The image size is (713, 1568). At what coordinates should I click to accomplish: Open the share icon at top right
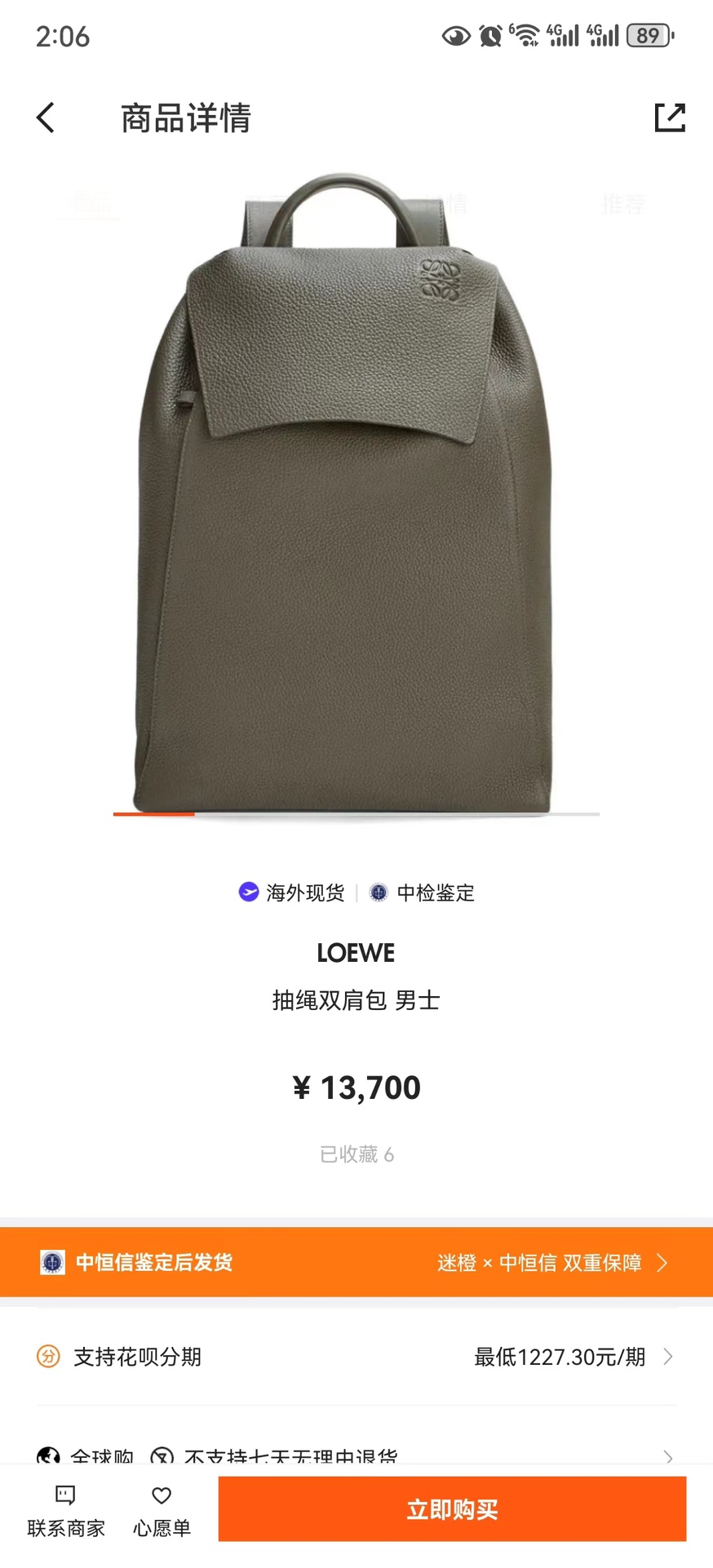click(x=670, y=117)
